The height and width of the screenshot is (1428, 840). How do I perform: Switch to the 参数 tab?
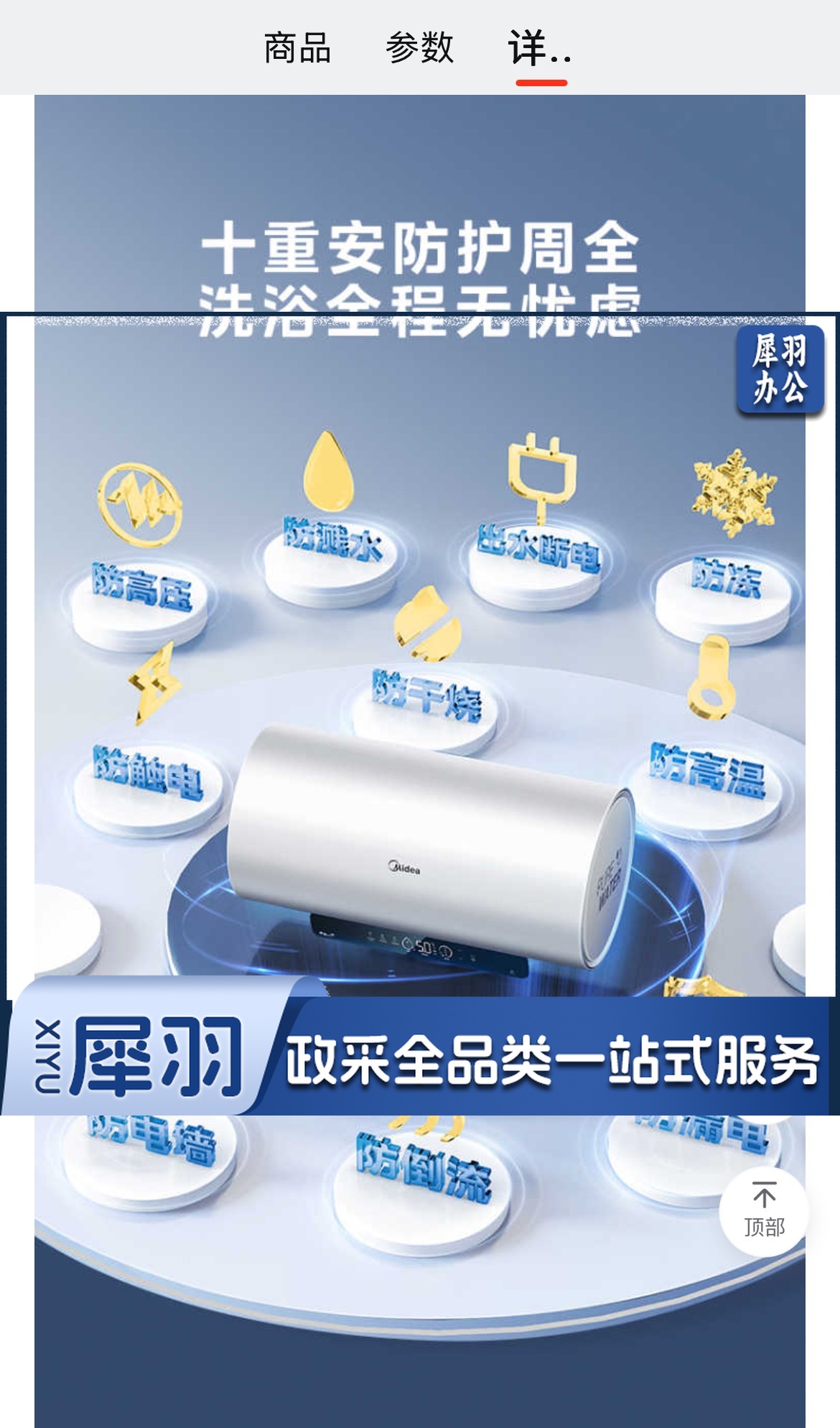point(419,48)
